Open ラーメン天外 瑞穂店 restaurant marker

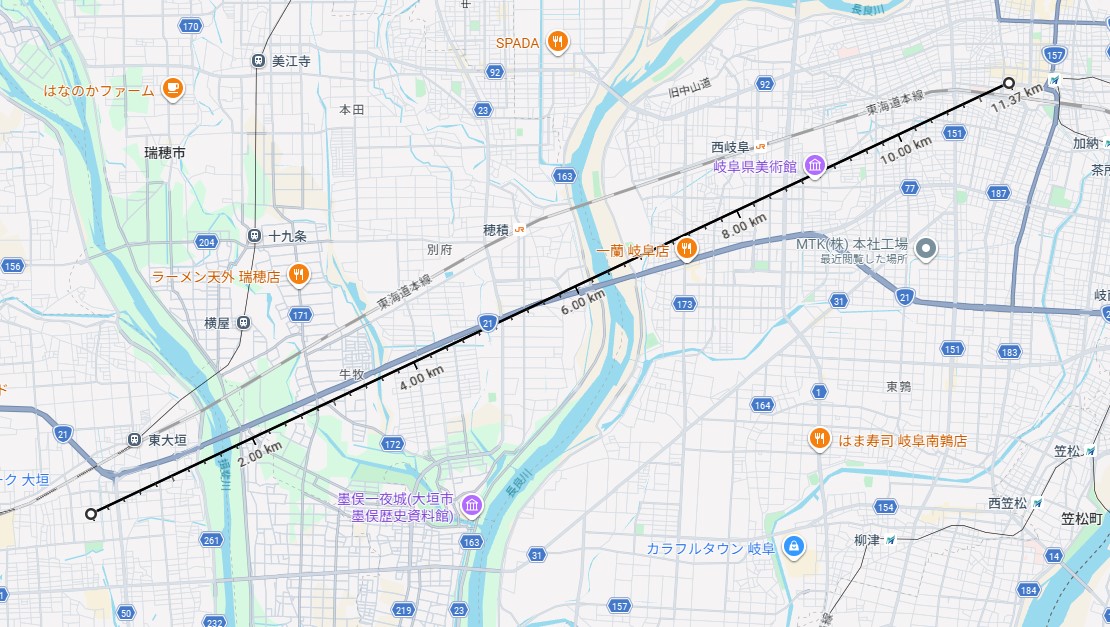pyautogui.click(x=298, y=275)
